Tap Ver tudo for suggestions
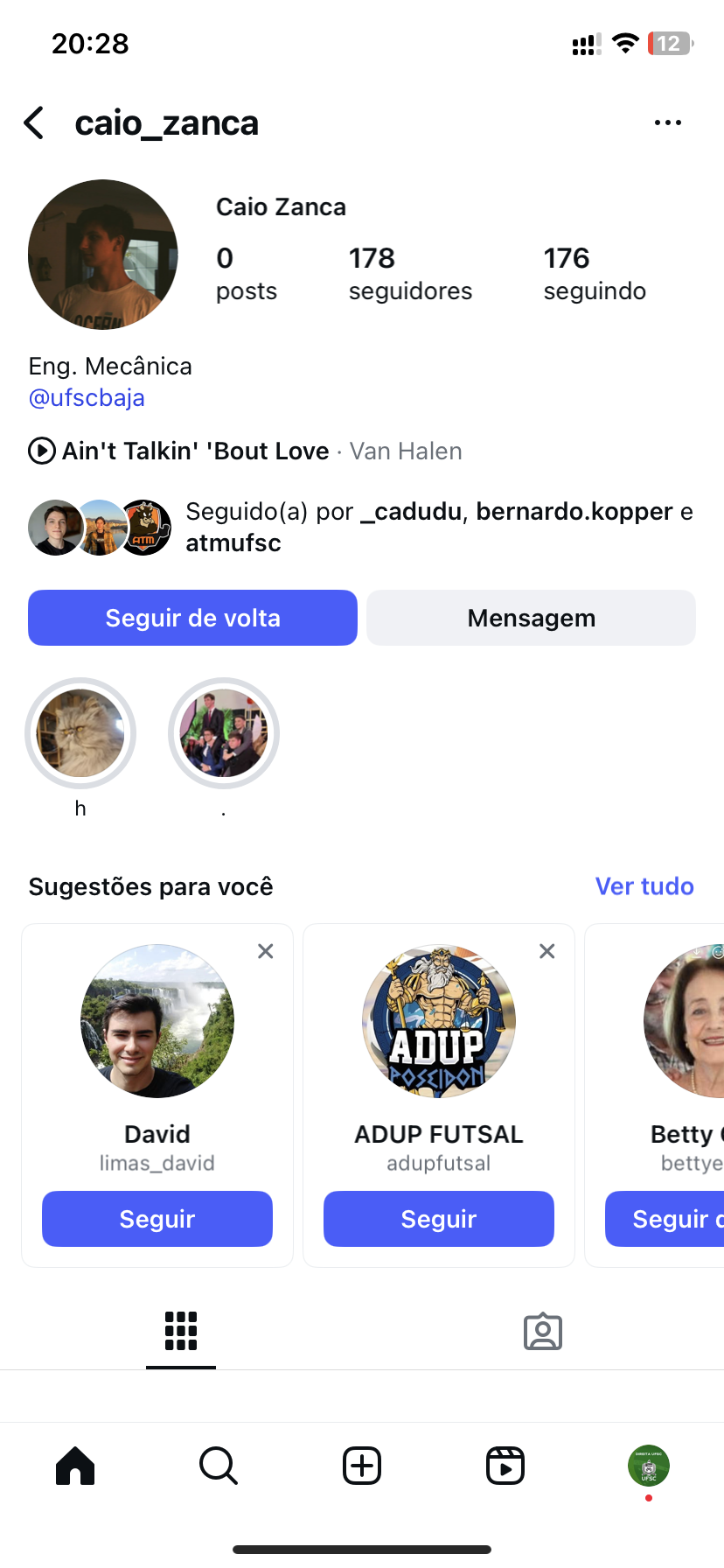Image resolution: width=724 pixels, height=1568 pixels. point(644,886)
